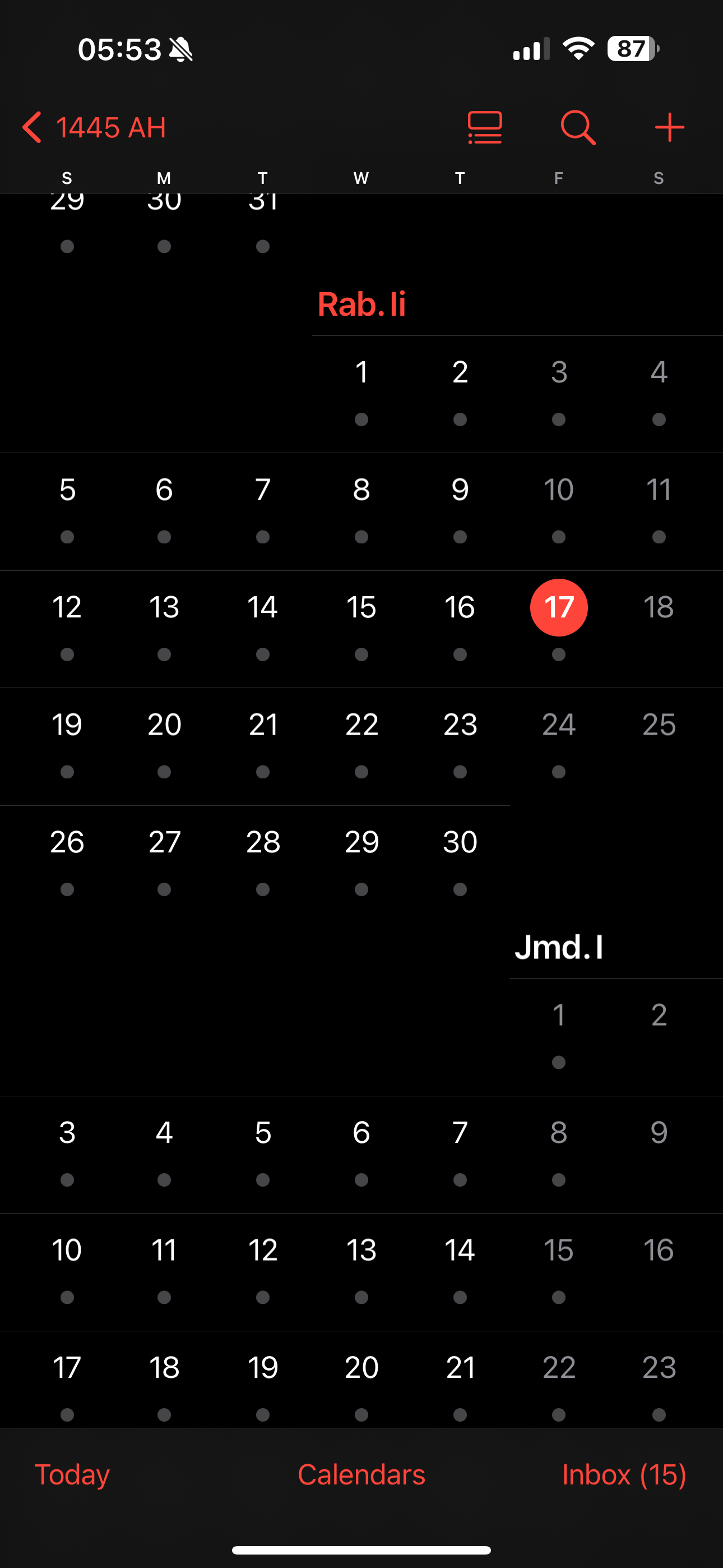Choose day 30 of Rab. II
Image resolution: width=723 pixels, height=1568 pixels.
(x=460, y=842)
